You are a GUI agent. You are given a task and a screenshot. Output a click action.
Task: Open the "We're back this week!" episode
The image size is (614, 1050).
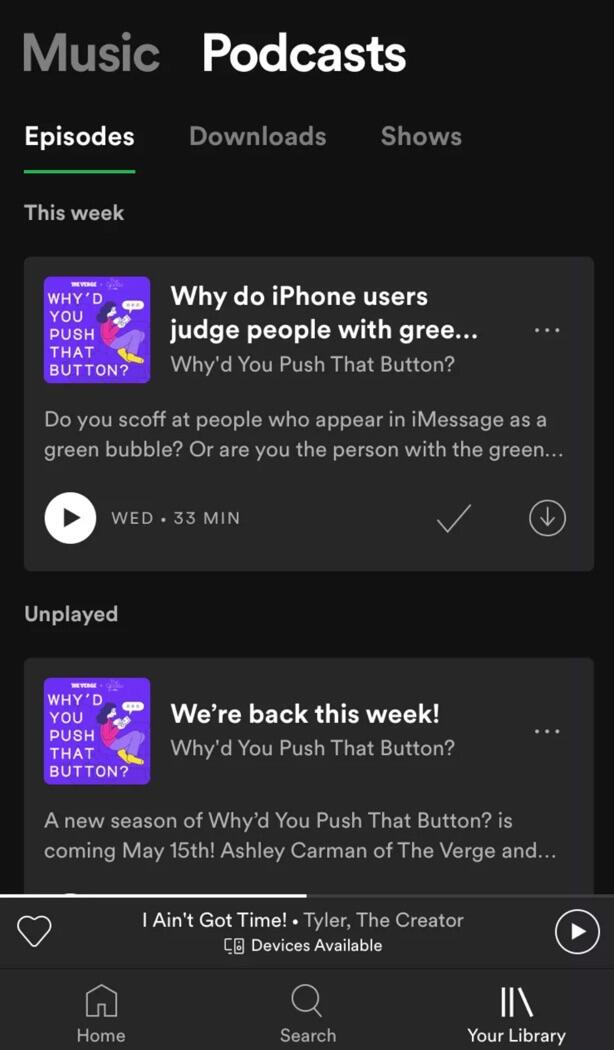(x=305, y=714)
